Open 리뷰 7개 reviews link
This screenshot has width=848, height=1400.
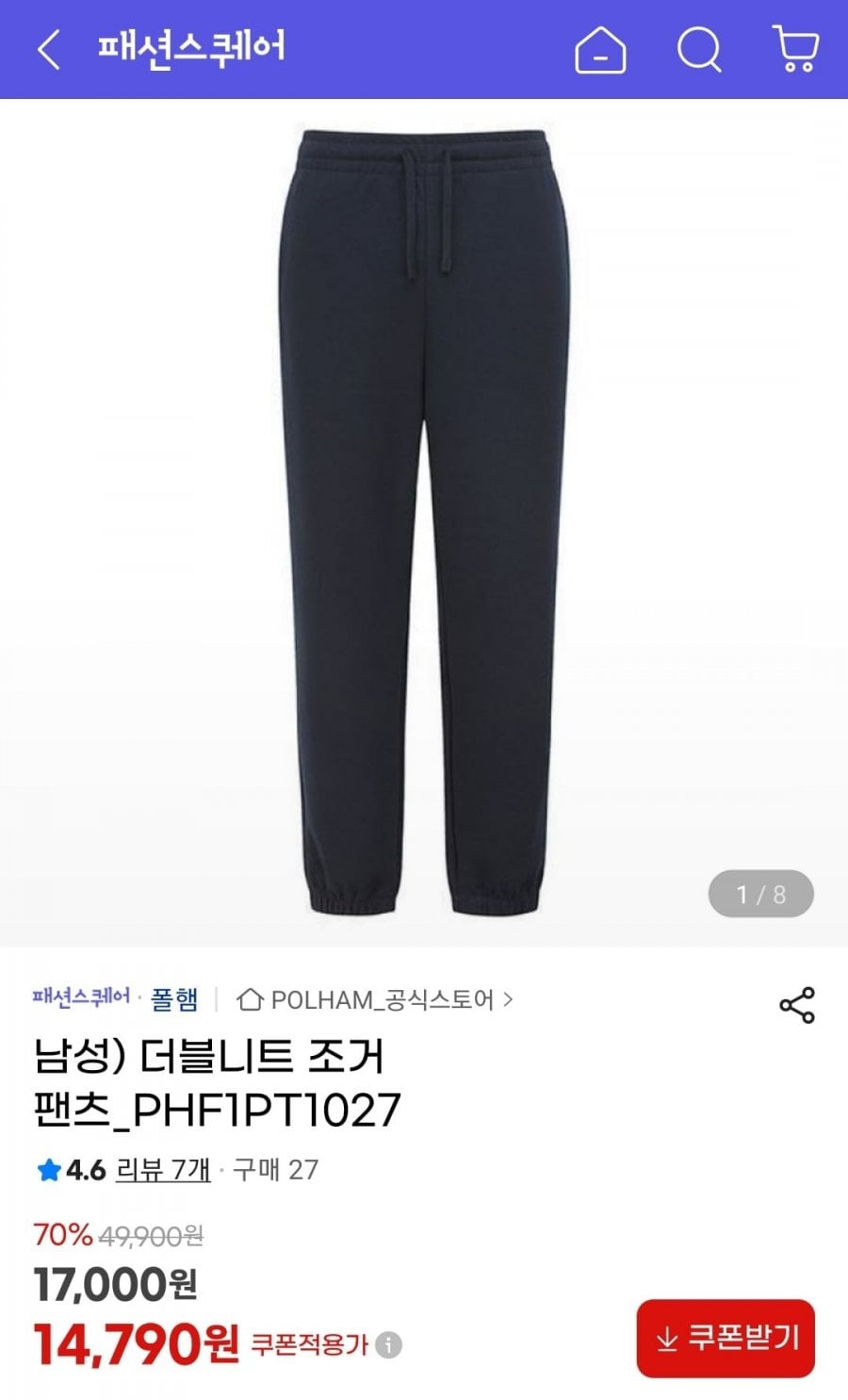point(163,1170)
